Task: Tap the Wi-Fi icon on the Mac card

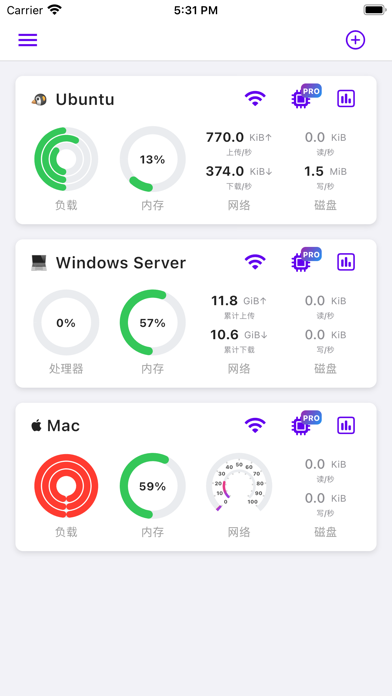Action: tap(255, 425)
